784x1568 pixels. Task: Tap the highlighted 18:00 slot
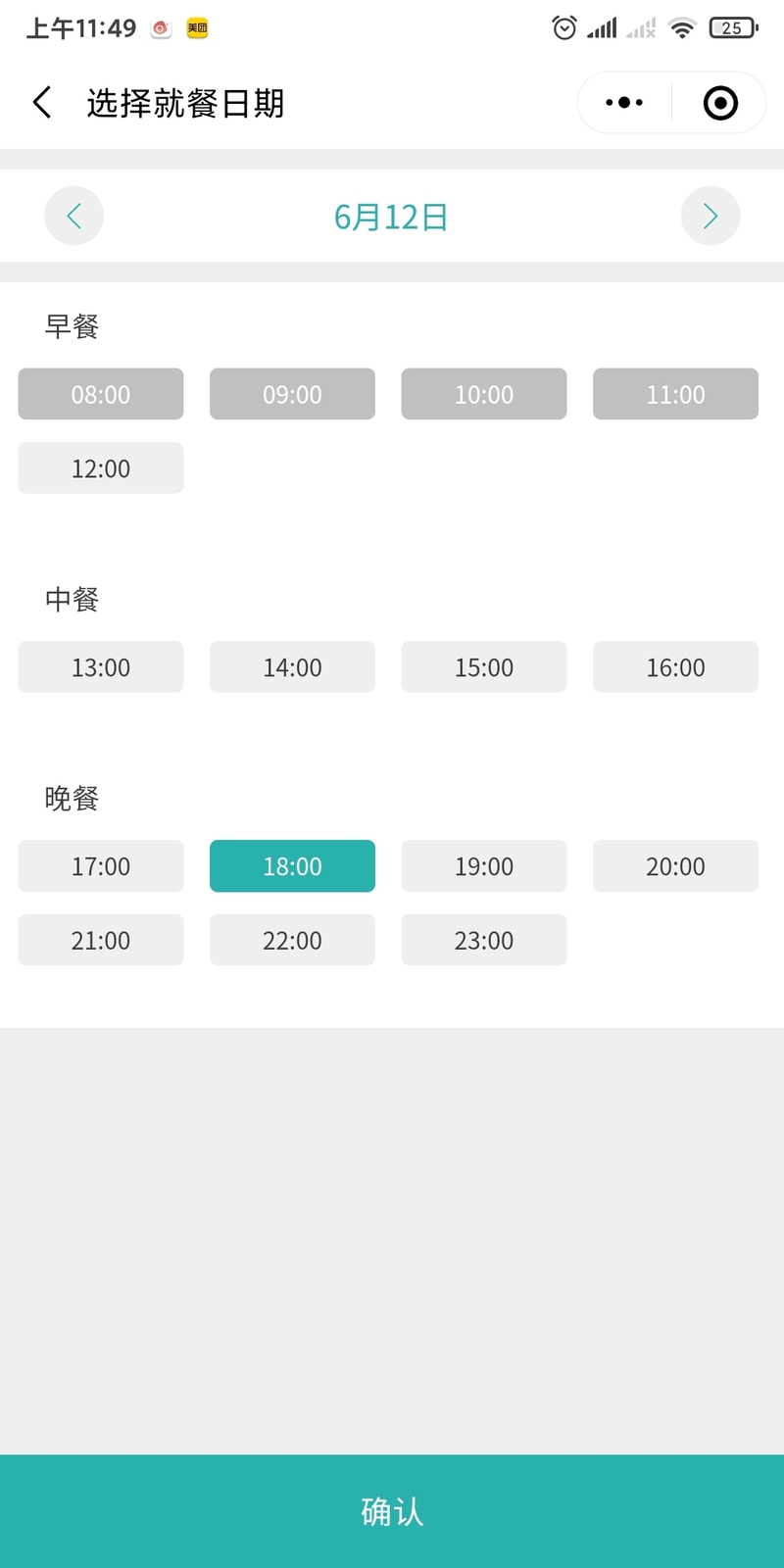tap(292, 866)
